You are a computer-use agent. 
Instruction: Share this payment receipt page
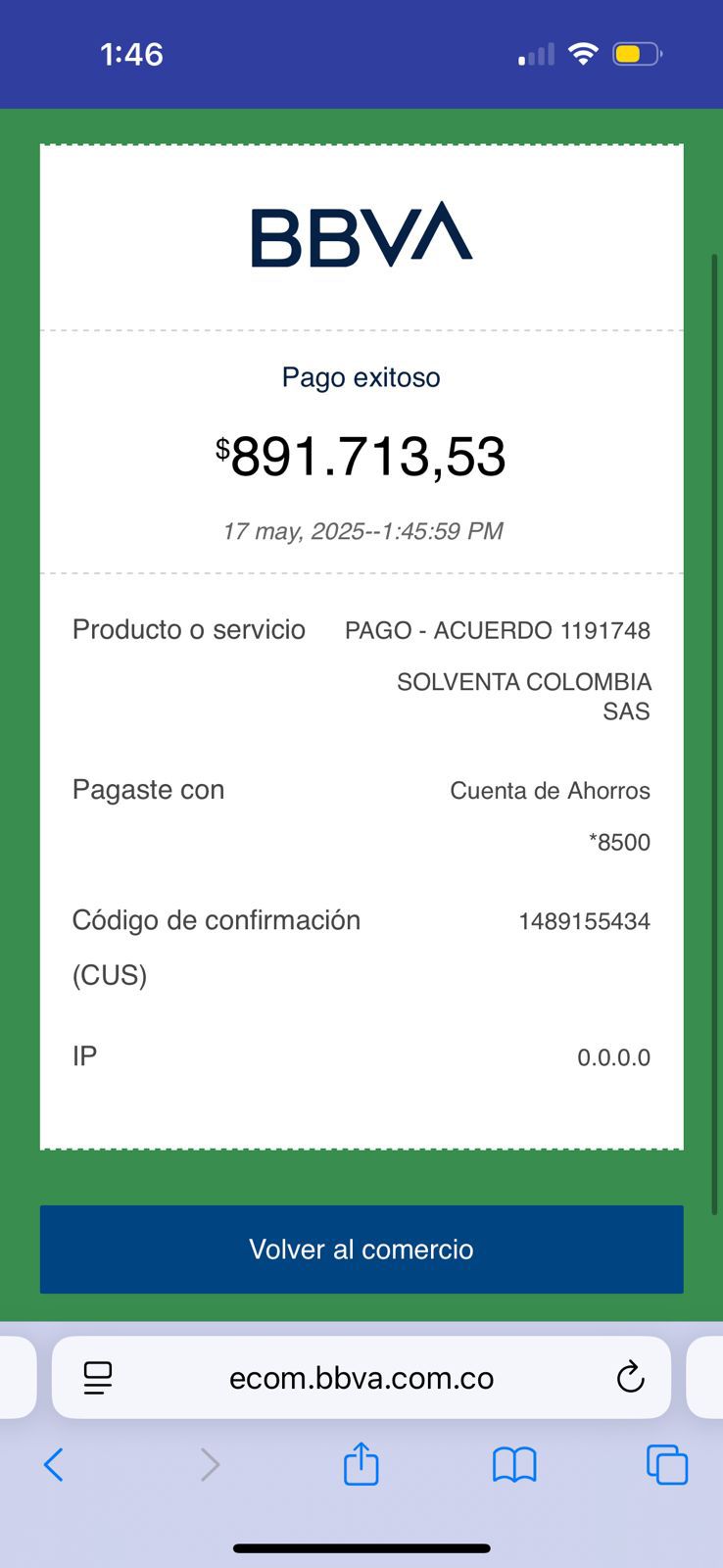point(361,1465)
